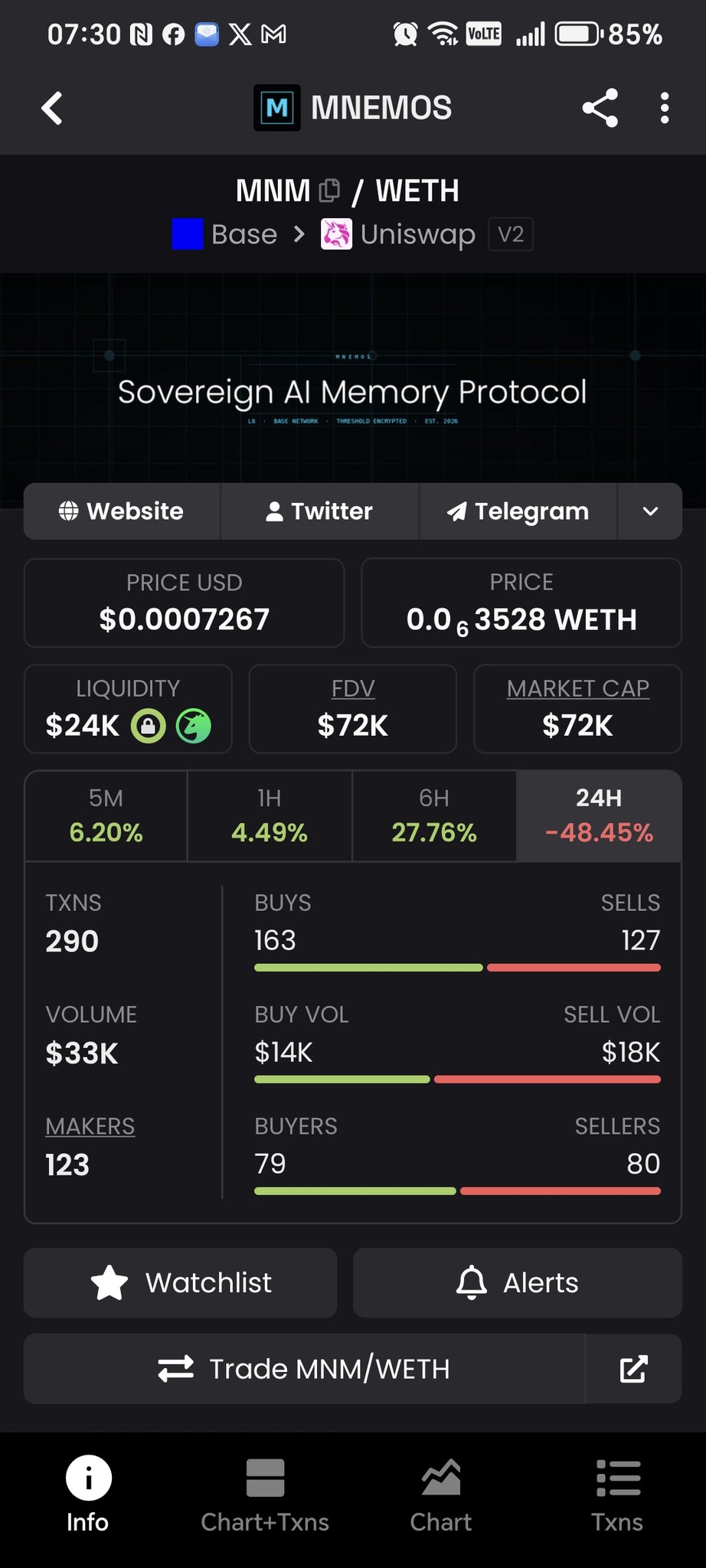Open the three-dot overflow menu
This screenshot has height=1568, width=706.
pos(664,108)
